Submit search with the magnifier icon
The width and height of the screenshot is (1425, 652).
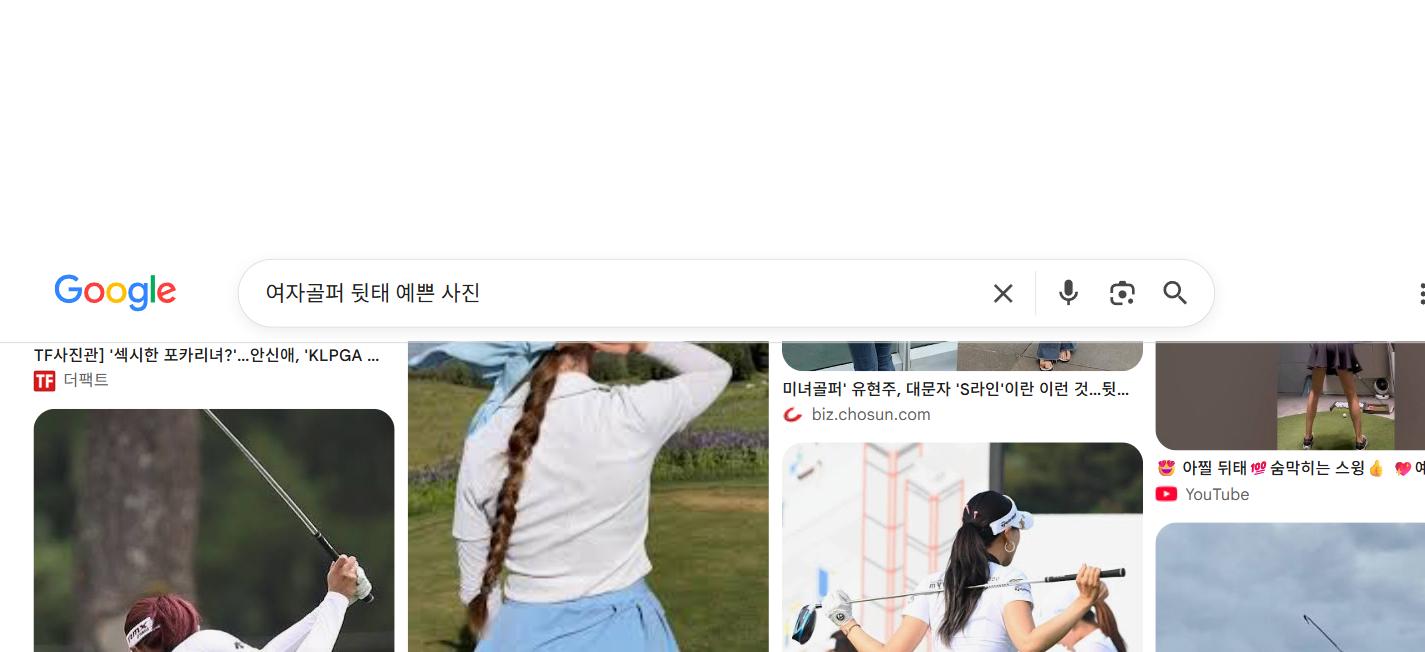coord(1175,293)
